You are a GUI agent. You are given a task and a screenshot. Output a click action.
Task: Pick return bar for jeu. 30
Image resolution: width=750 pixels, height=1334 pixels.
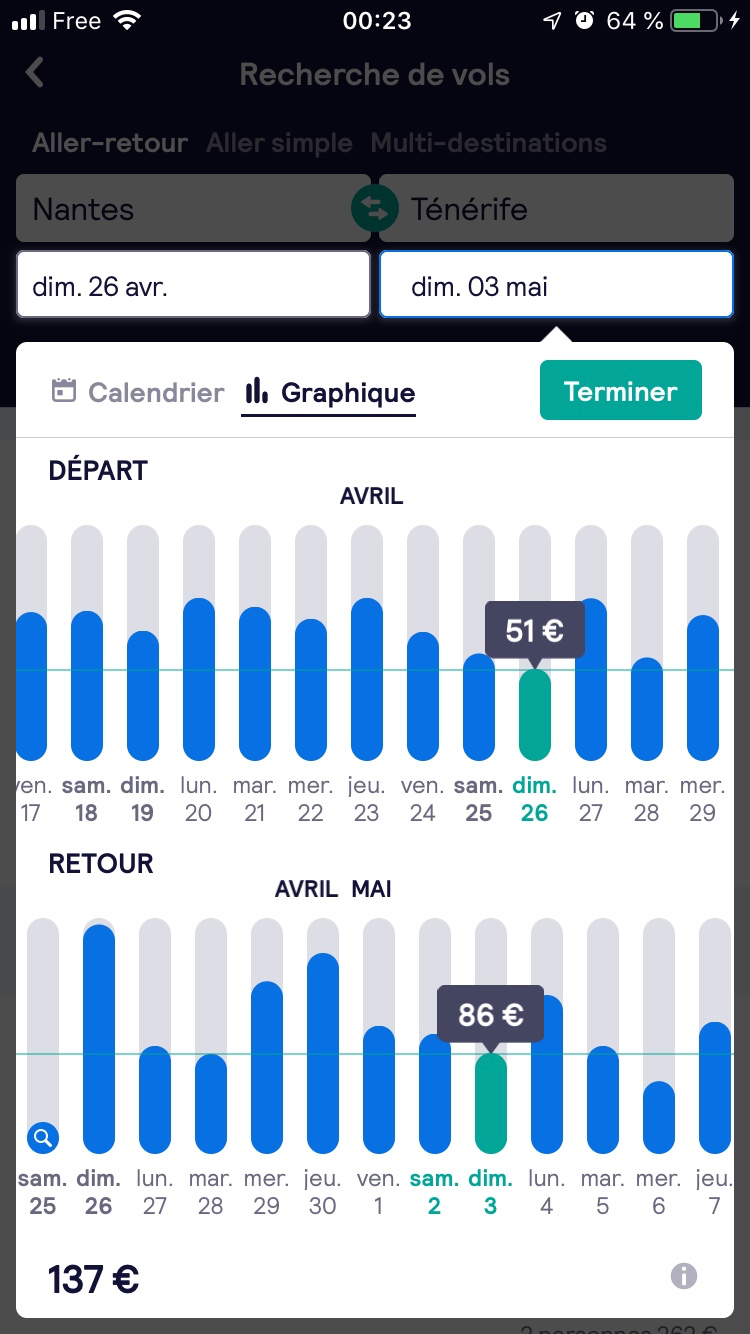pos(323,1053)
